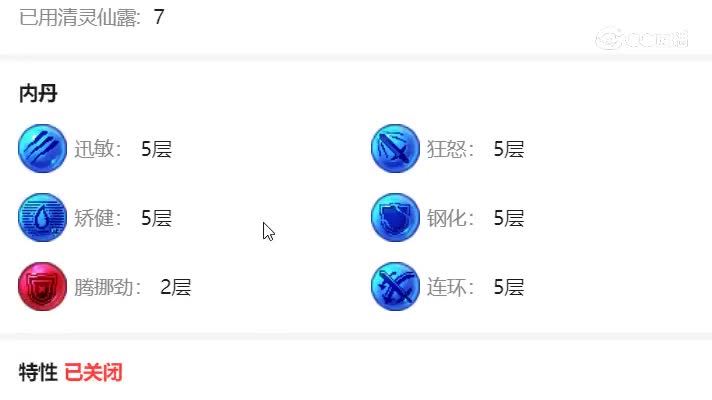Open the 狂怒 inner dan icon

point(394,150)
